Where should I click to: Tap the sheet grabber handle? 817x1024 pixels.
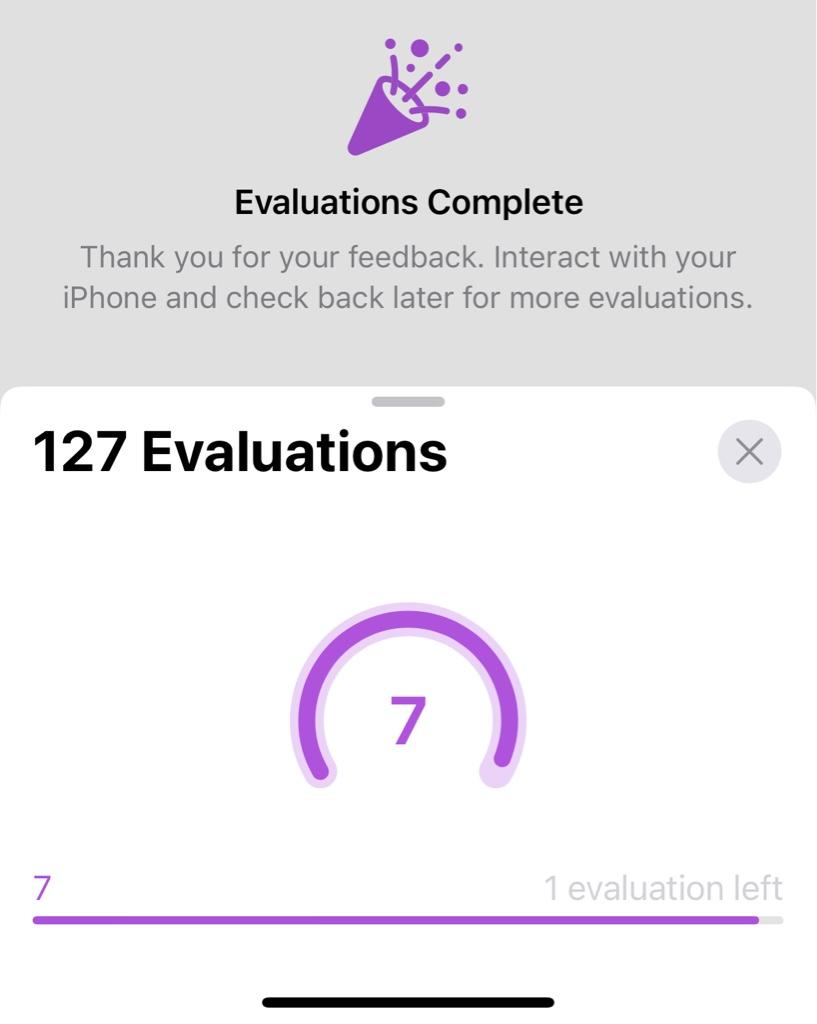point(408,402)
